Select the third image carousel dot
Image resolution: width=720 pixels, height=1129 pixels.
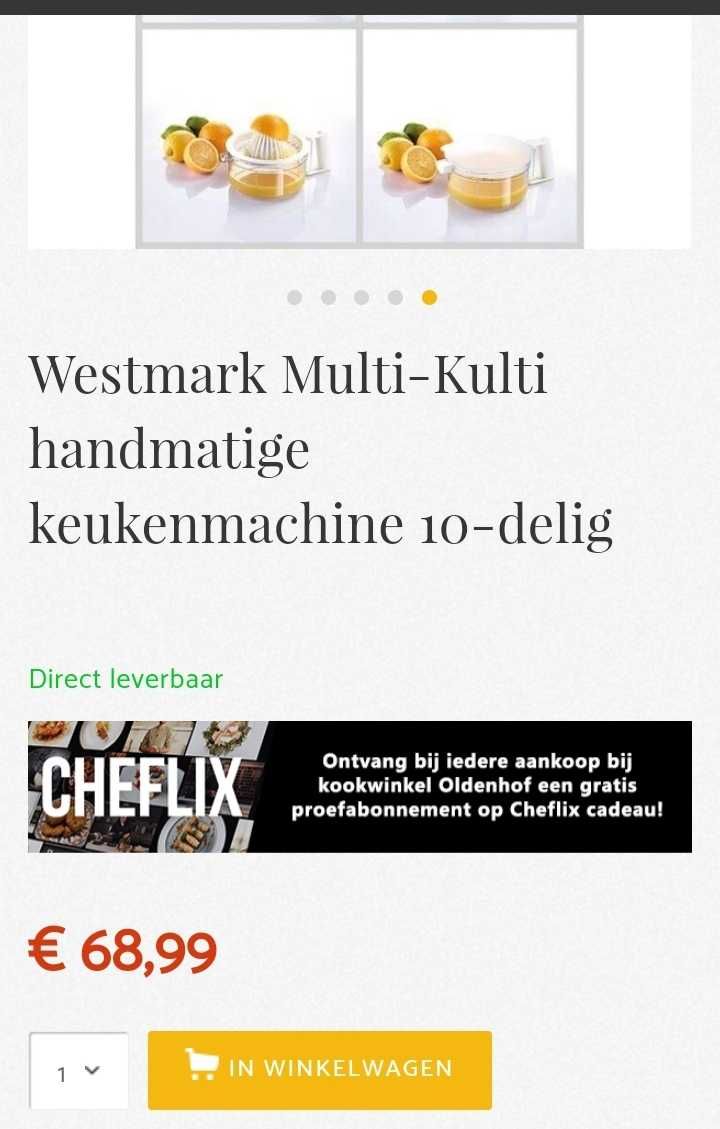362,297
